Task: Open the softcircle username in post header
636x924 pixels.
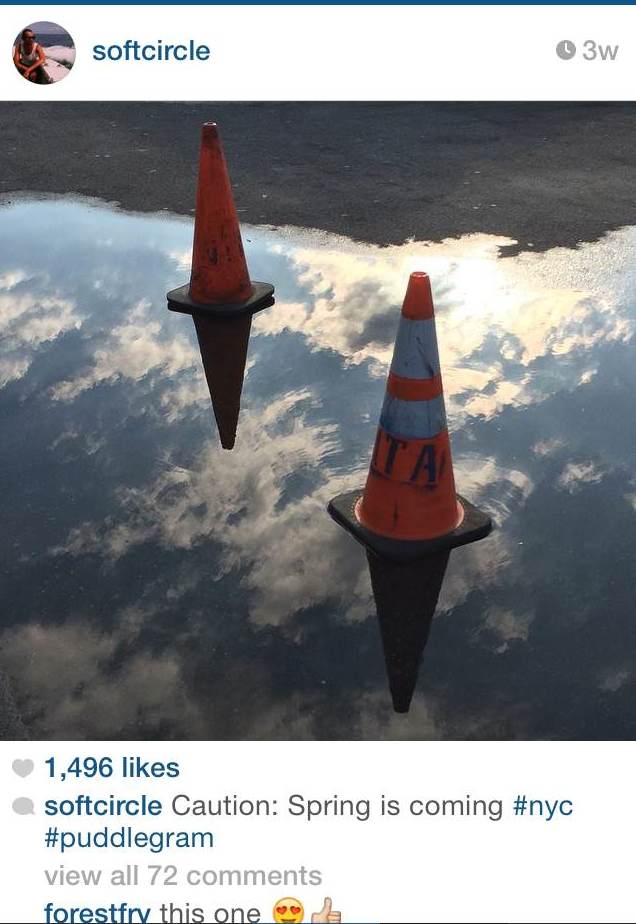Action: pos(151,51)
